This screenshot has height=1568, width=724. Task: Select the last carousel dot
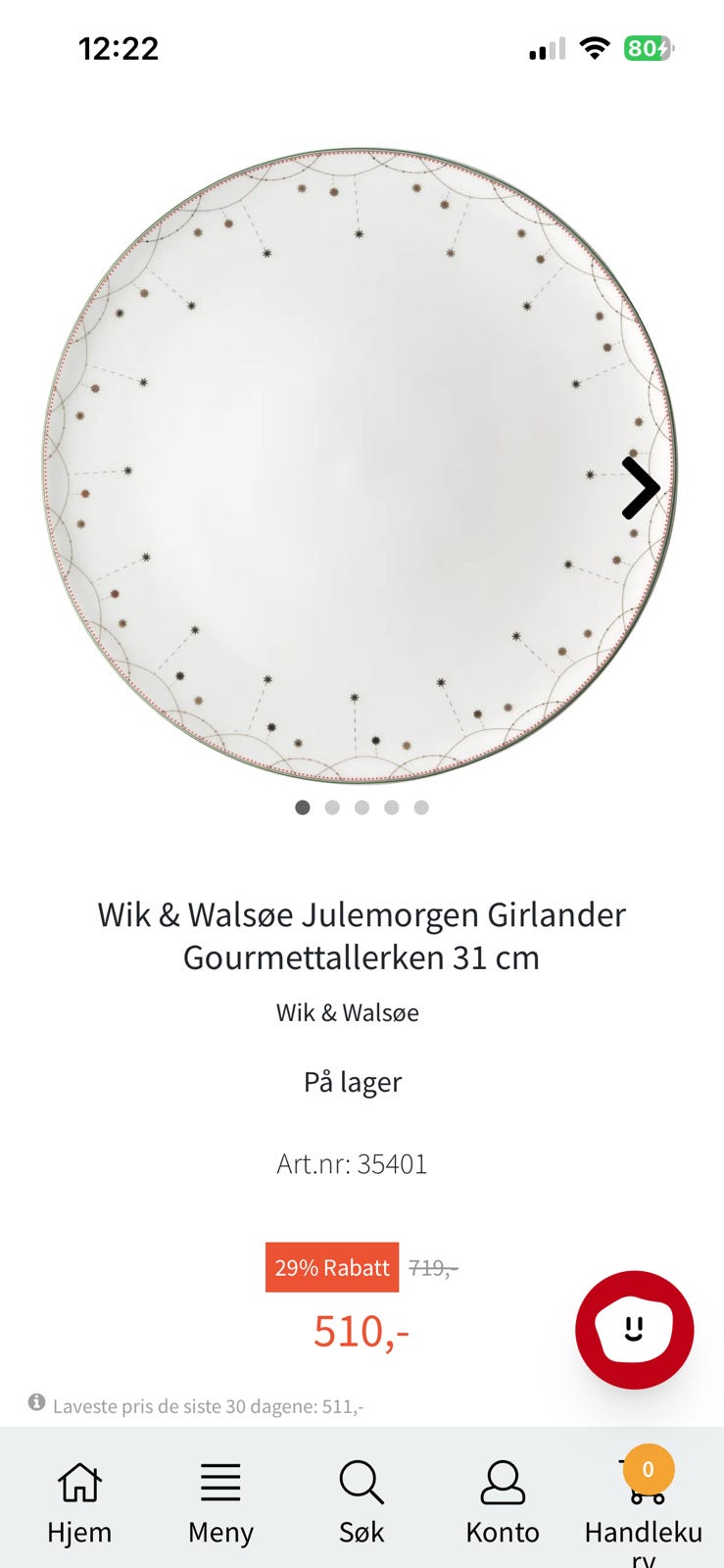tap(421, 807)
